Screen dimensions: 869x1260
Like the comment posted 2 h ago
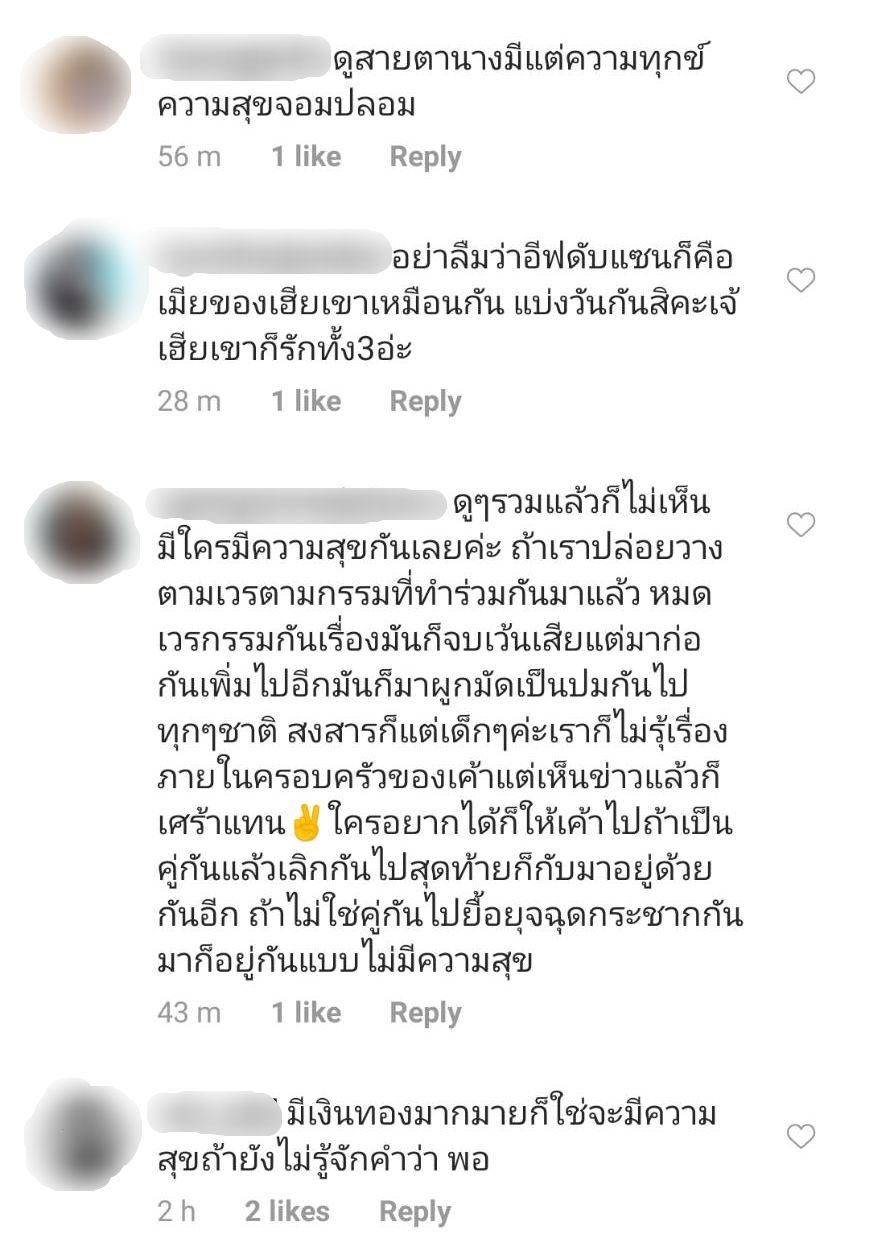pos(801,1136)
